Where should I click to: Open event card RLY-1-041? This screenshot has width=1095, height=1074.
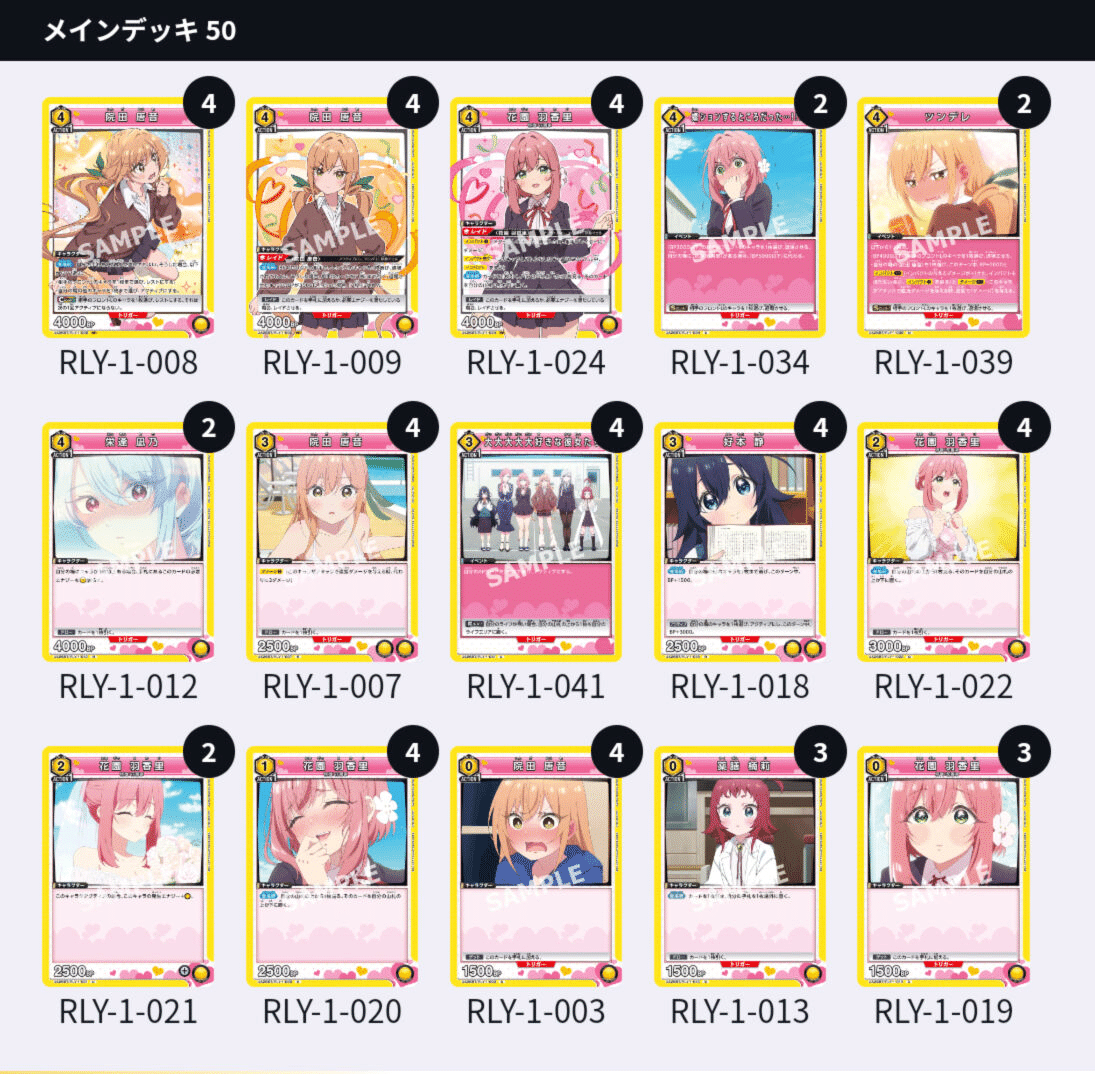tap(536, 541)
